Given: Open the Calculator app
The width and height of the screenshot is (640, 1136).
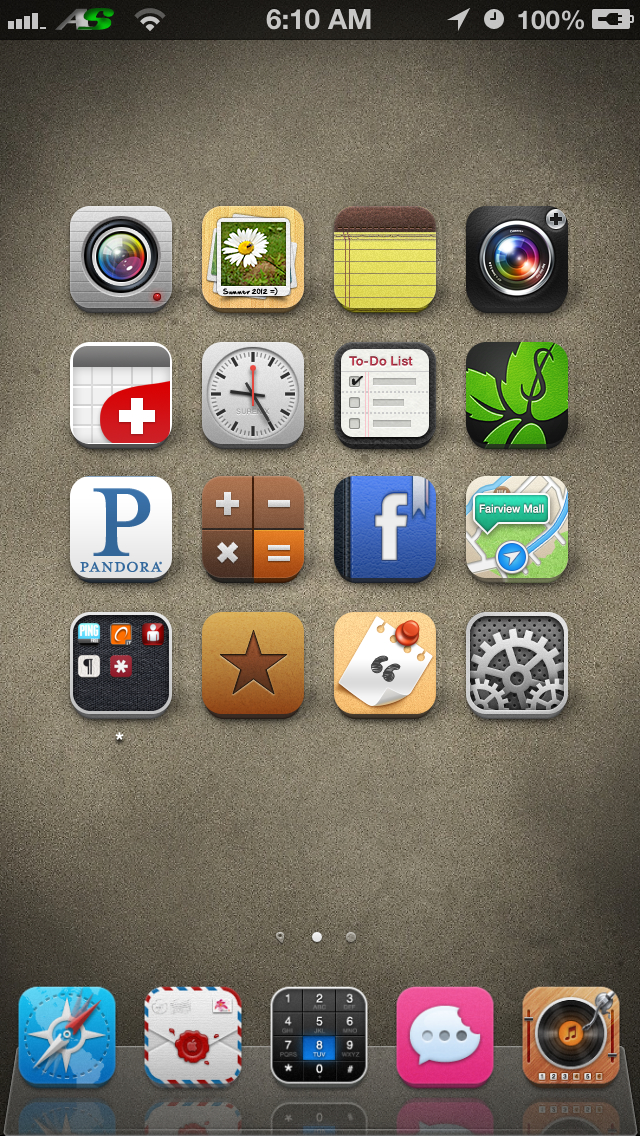Looking at the screenshot, I should click(253, 528).
